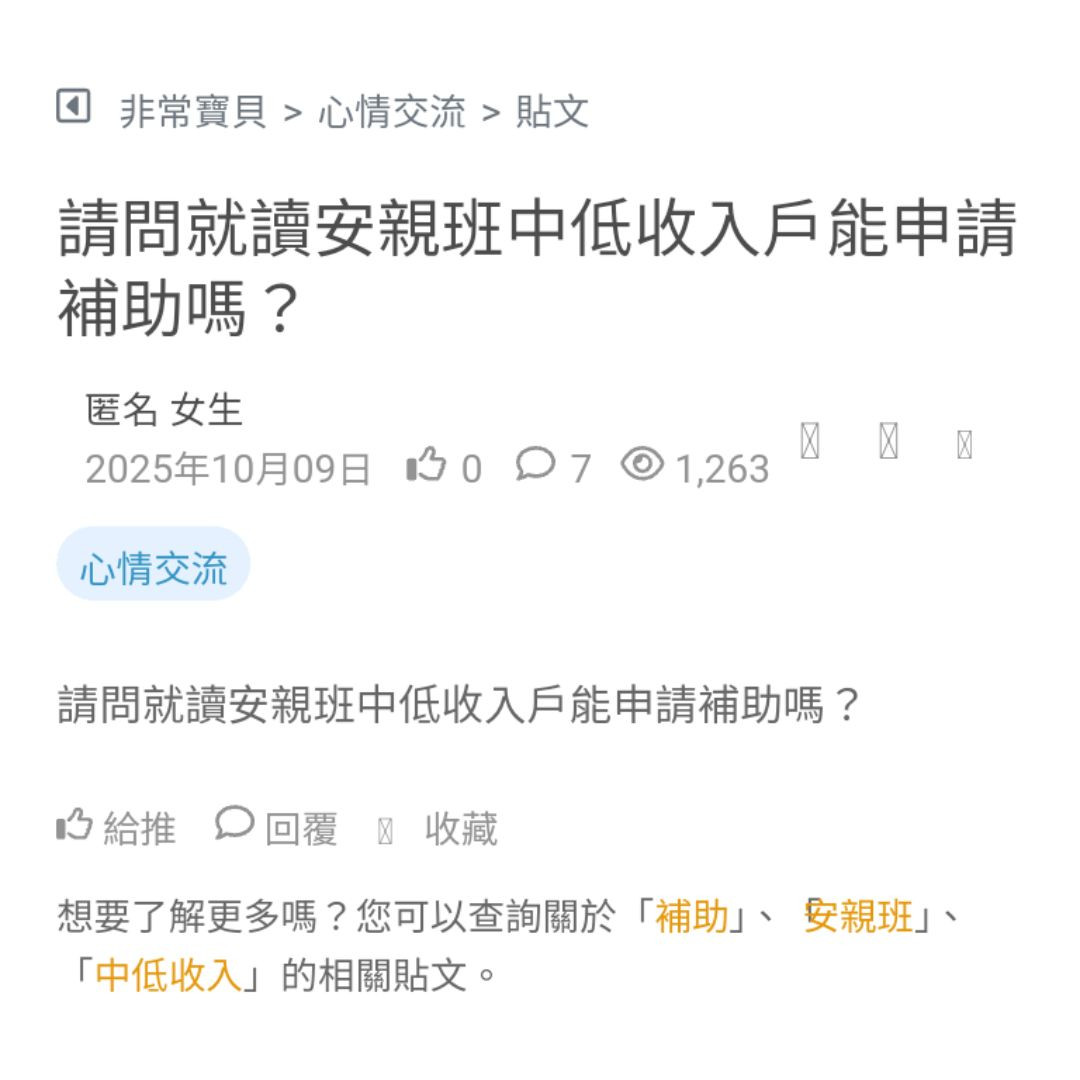Image resolution: width=1080 pixels, height=1080 pixels.
Task: Select the 心情交流 category chip
Action: [x=153, y=569]
